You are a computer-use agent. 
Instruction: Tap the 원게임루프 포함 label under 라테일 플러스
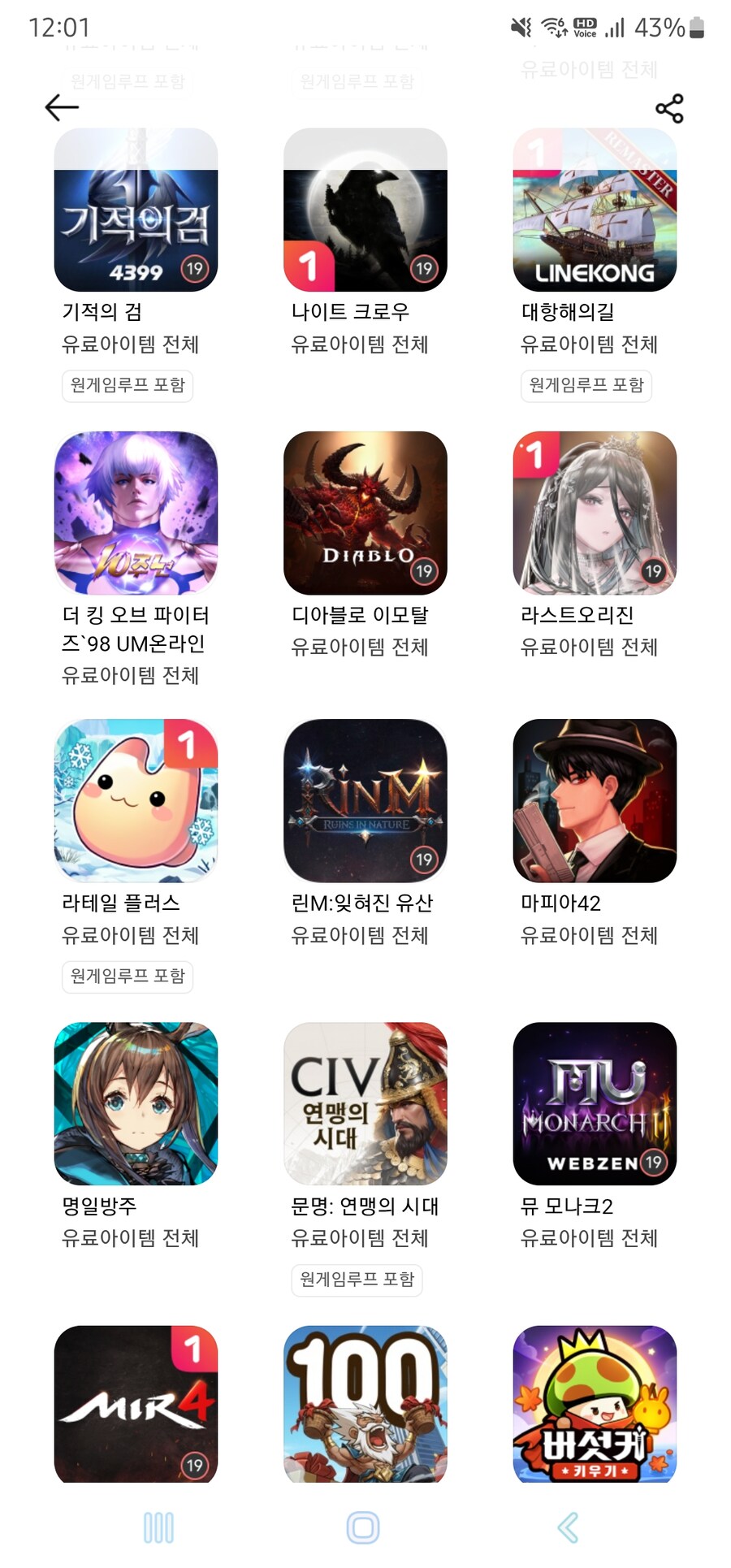pos(128,977)
